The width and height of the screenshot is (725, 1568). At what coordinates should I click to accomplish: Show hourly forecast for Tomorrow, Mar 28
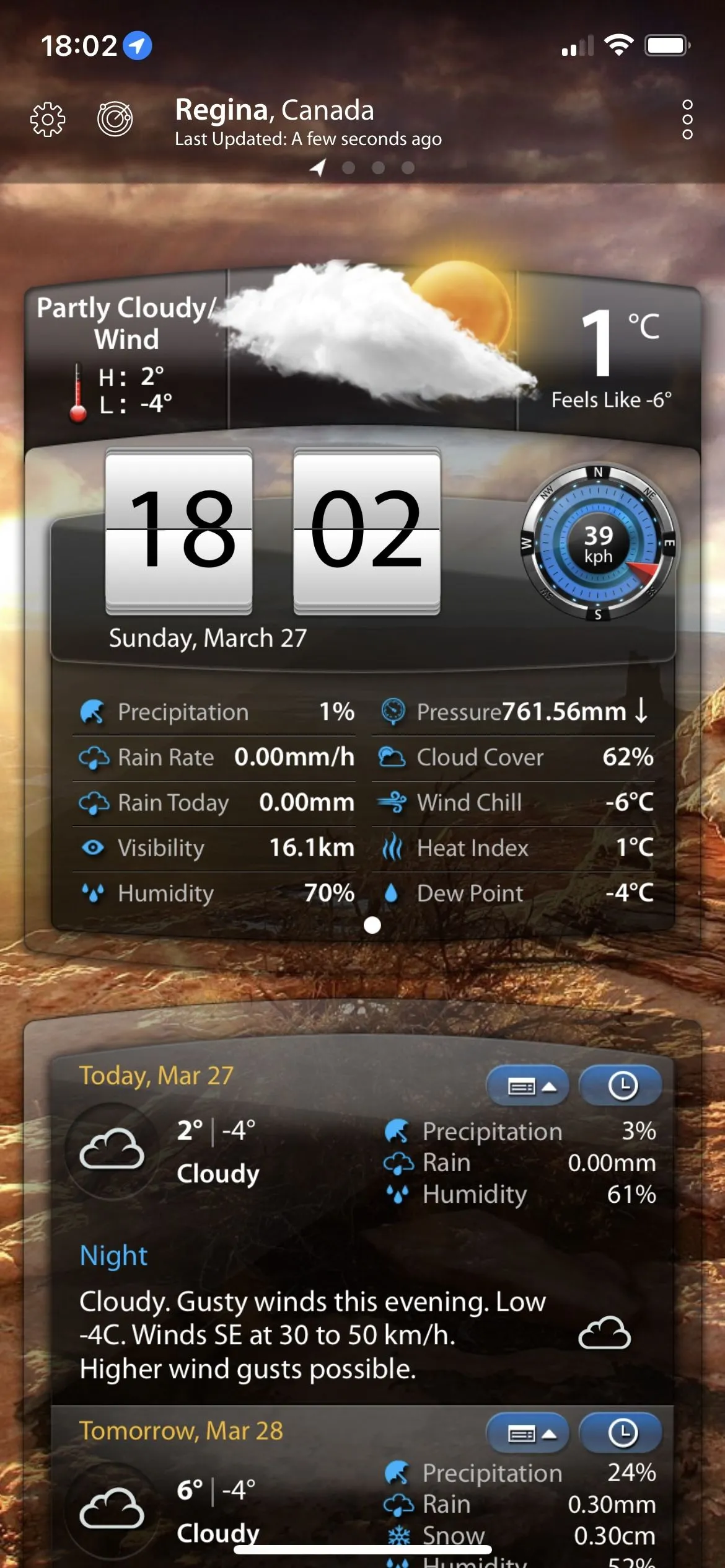coord(622,1433)
